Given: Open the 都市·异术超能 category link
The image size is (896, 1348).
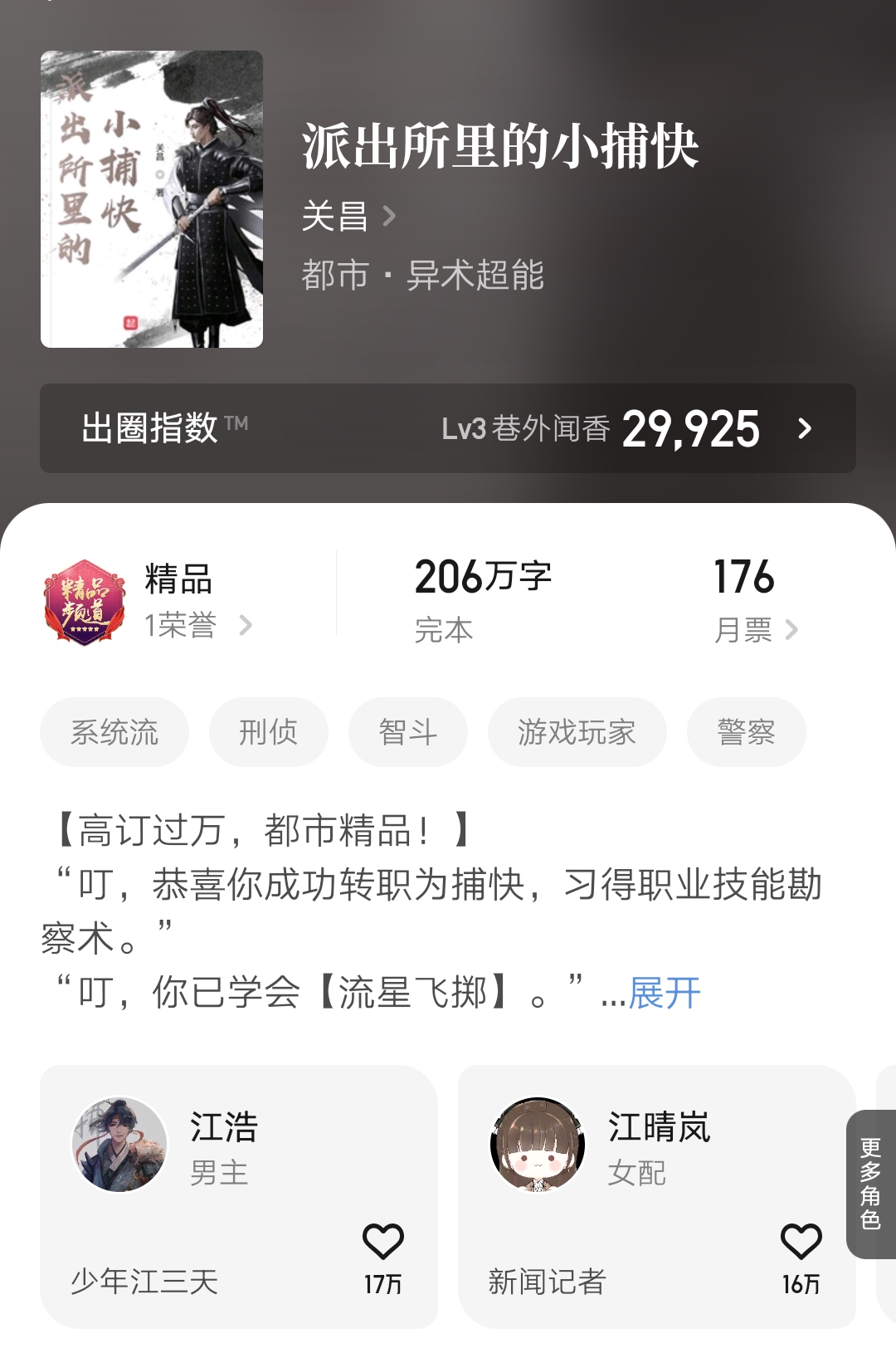Looking at the screenshot, I should (424, 276).
